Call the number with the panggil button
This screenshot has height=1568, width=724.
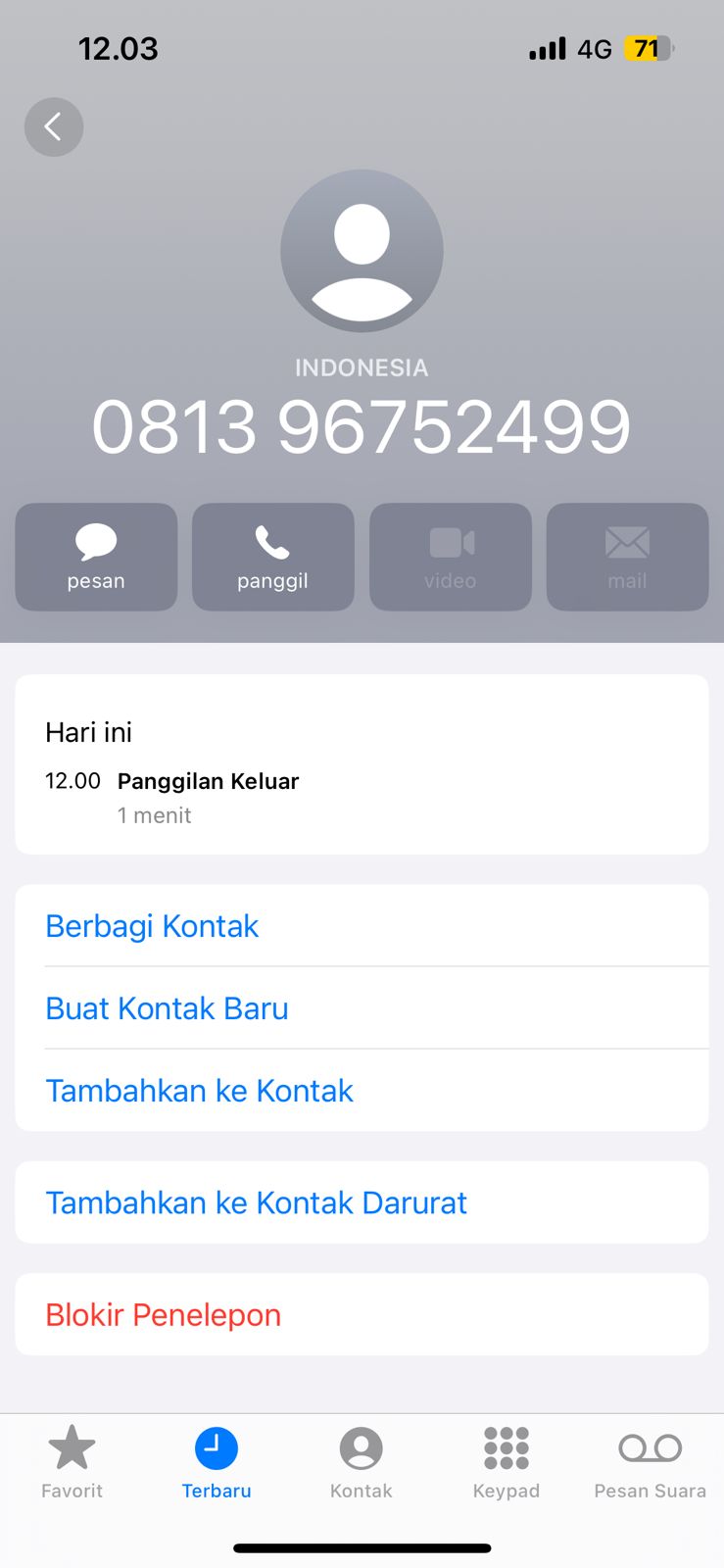(272, 557)
